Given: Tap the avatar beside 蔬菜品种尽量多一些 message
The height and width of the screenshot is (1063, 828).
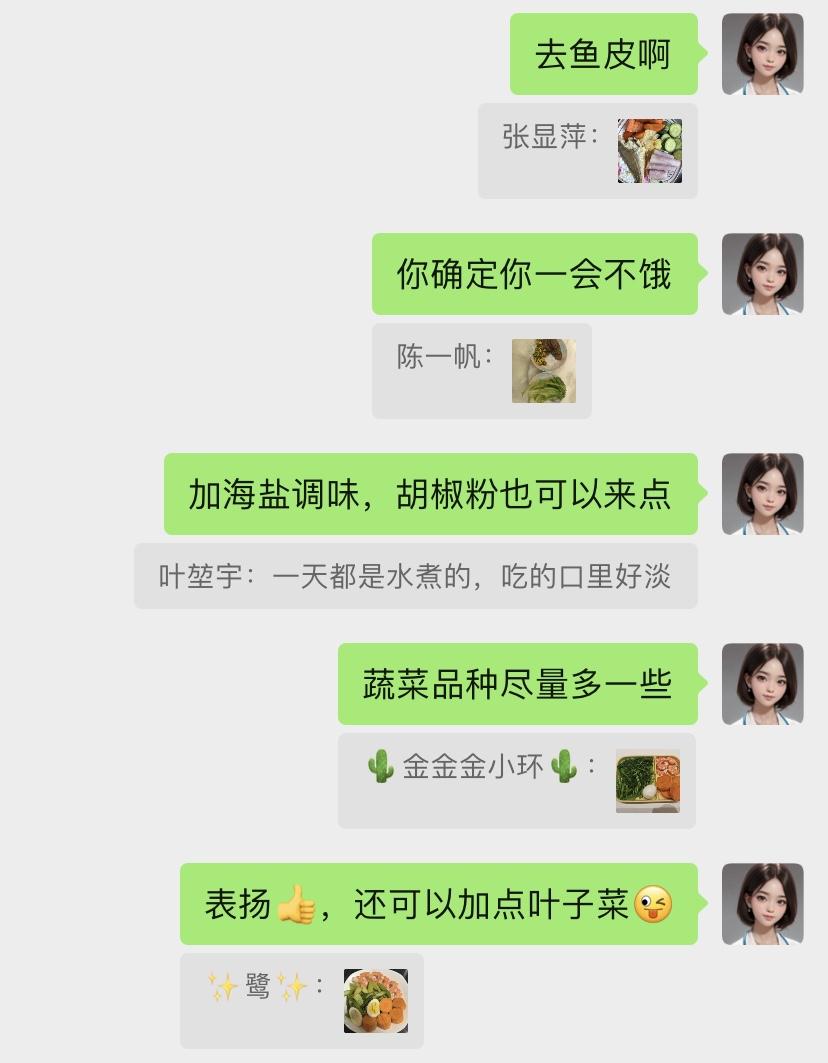Looking at the screenshot, I should [762, 684].
